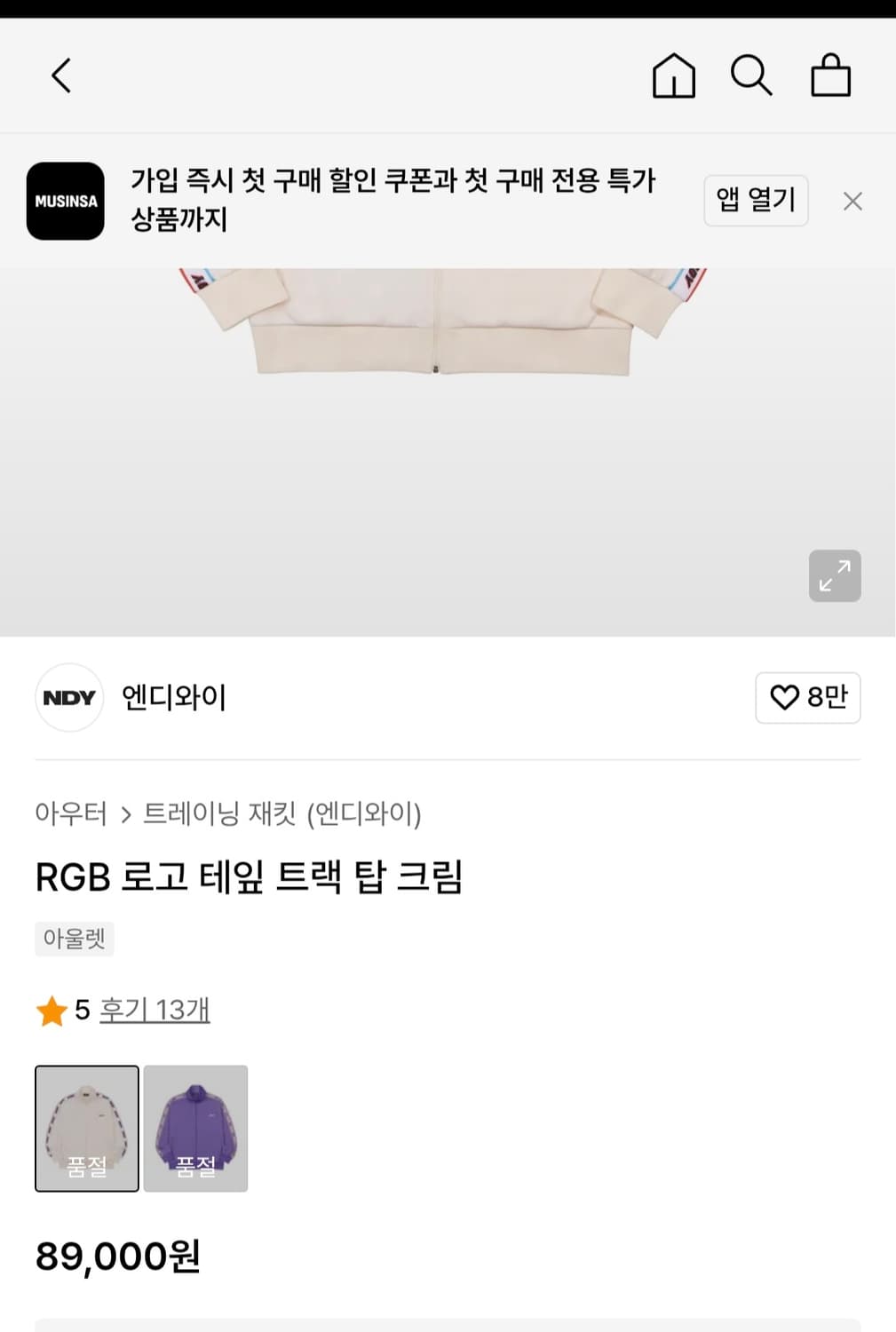Click the MUSINSA app logo in the banner

click(65, 201)
